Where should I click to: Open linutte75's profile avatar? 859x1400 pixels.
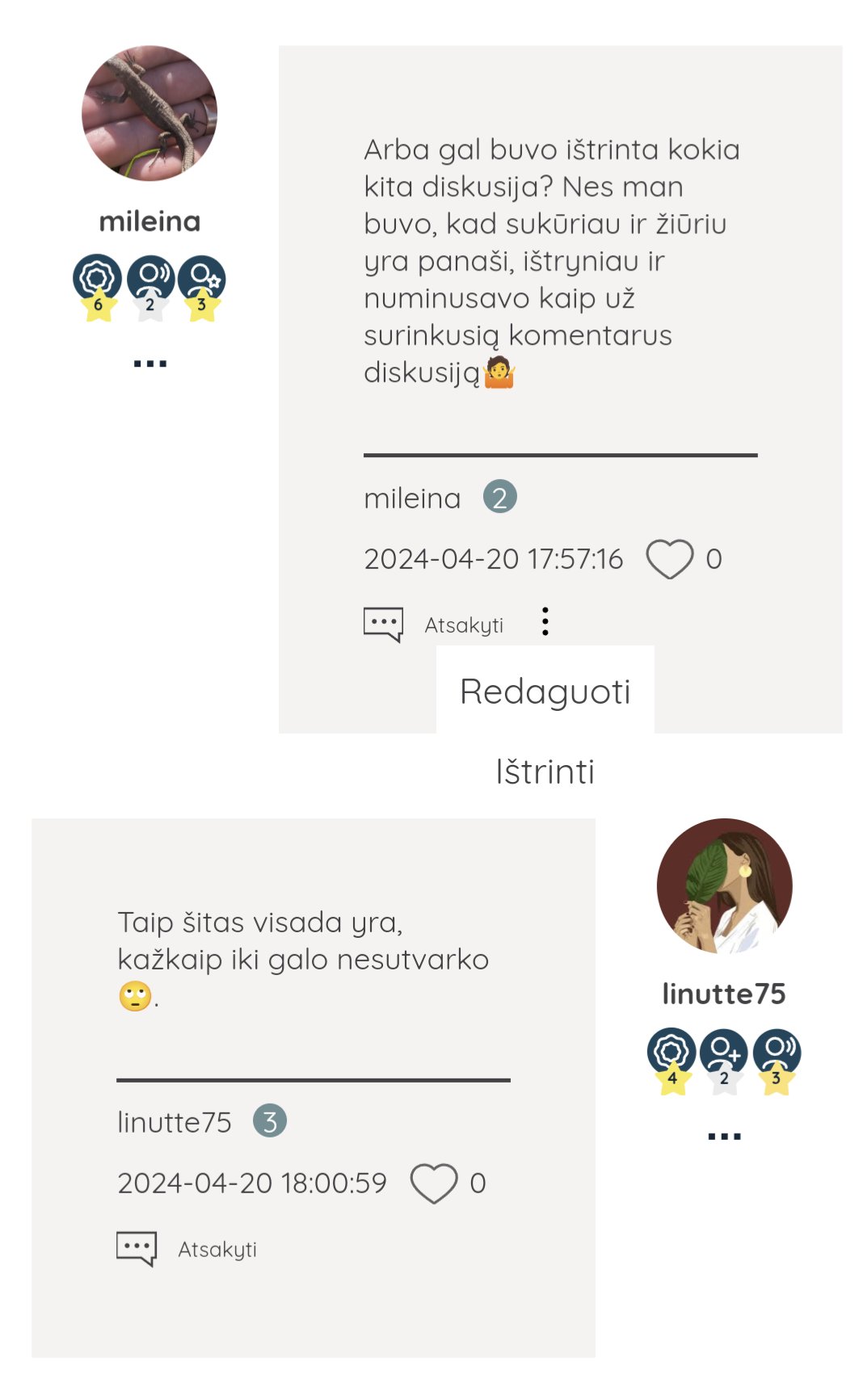[x=725, y=886]
